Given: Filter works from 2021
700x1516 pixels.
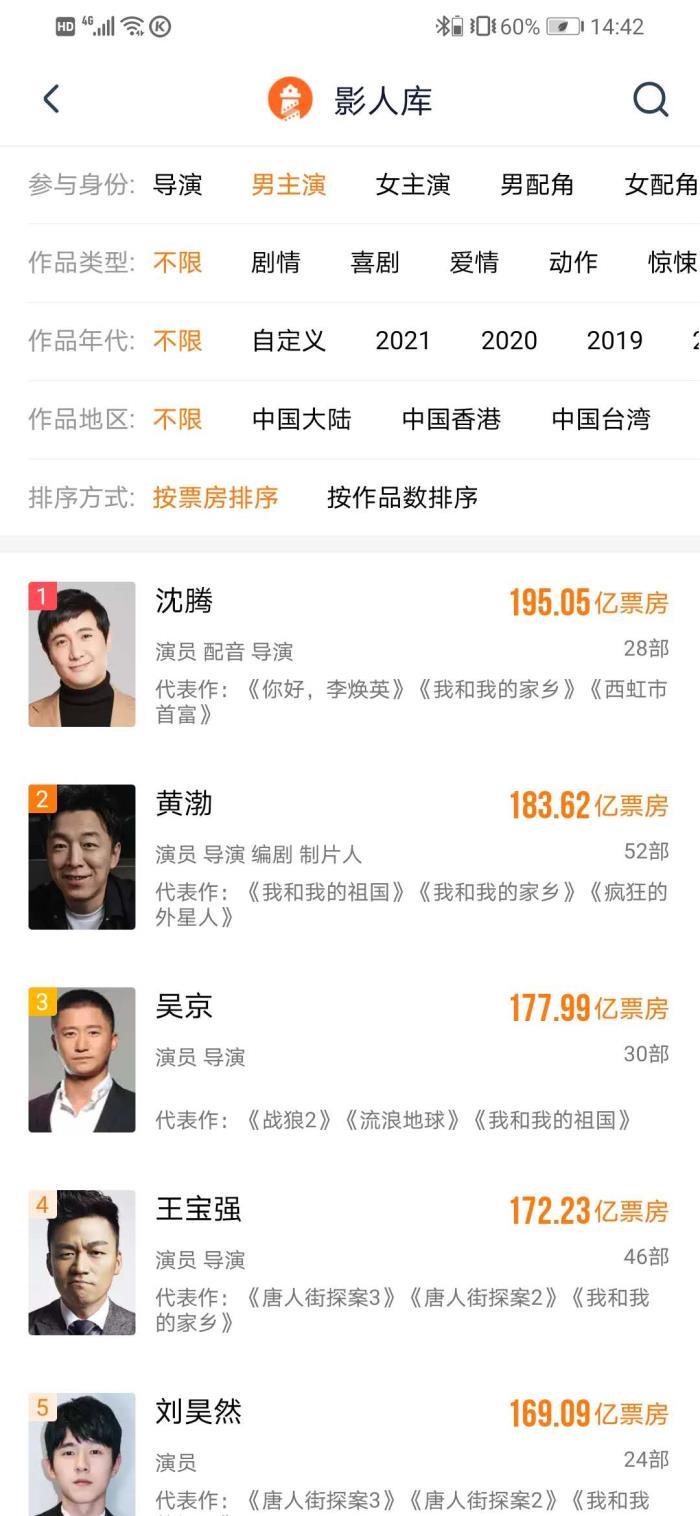Looking at the screenshot, I should (403, 341).
